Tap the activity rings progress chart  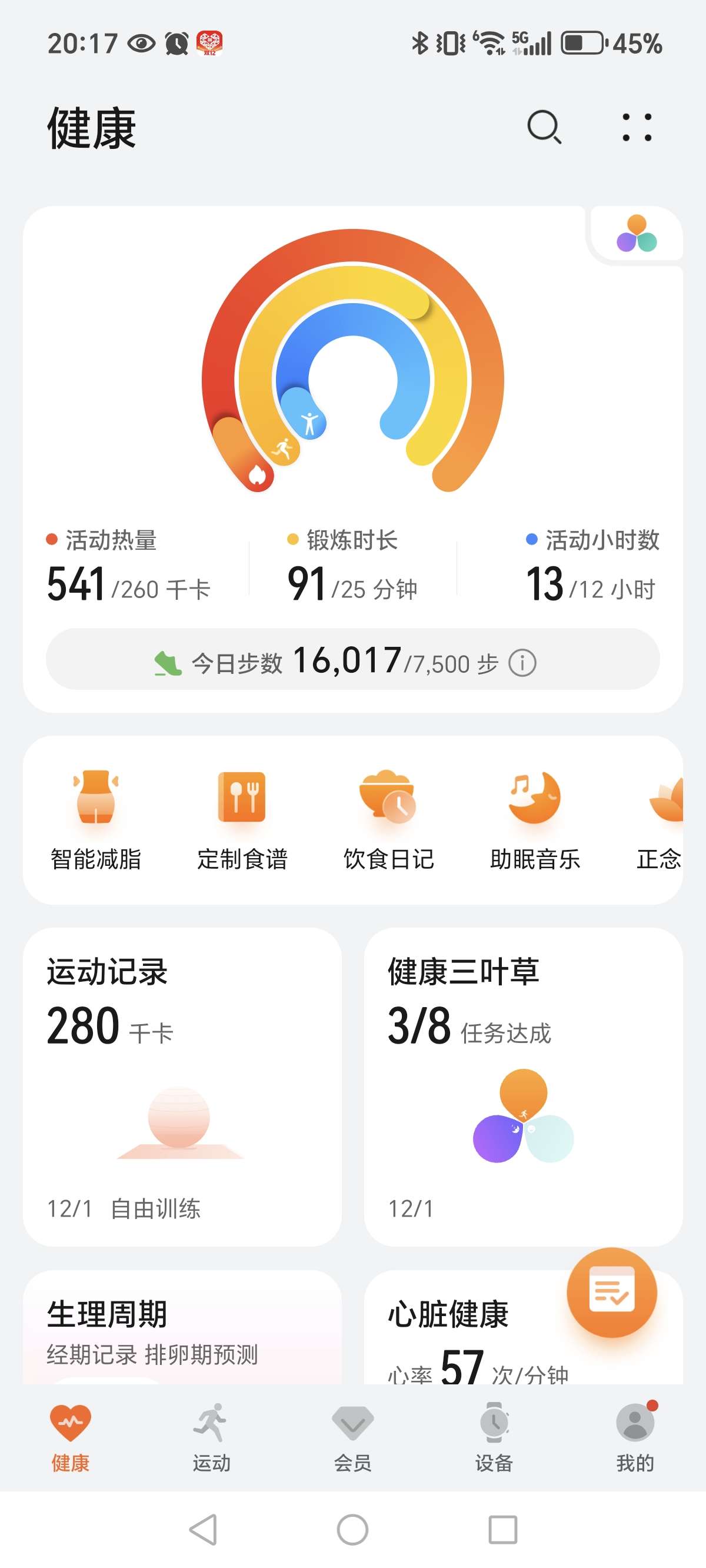point(352,377)
